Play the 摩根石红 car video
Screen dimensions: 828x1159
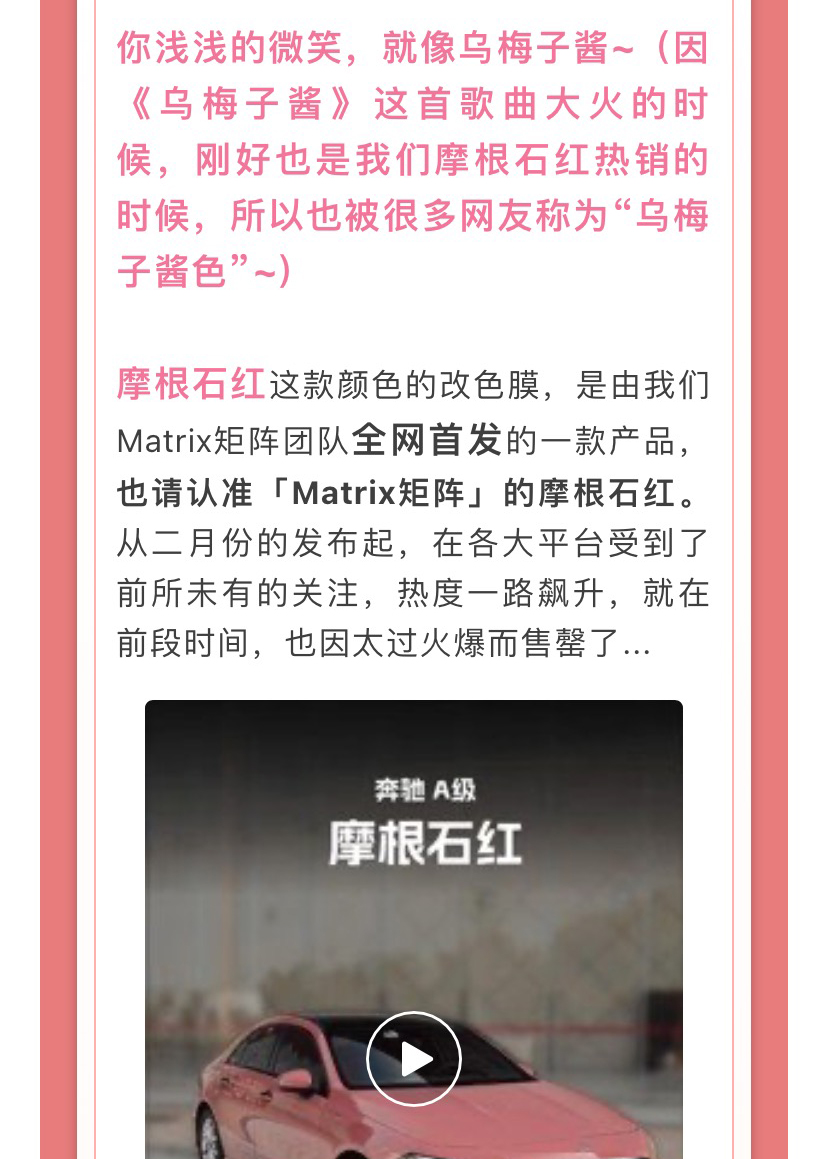click(413, 1058)
